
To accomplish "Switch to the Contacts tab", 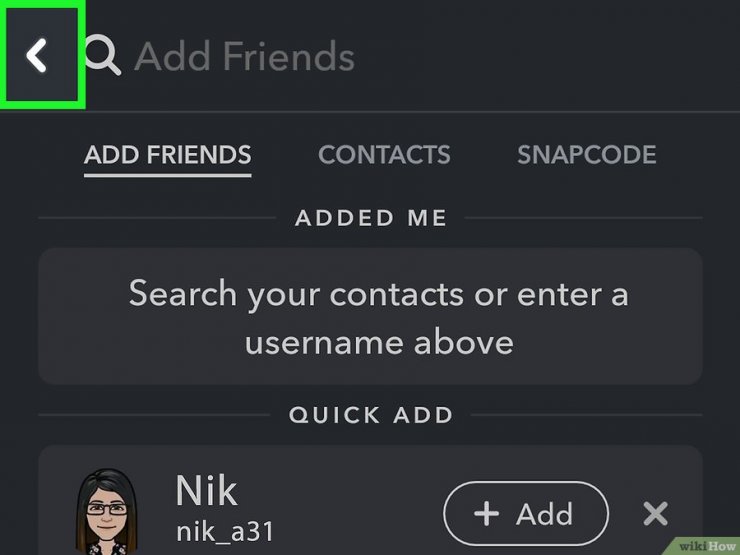I will click(x=384, y=155).
